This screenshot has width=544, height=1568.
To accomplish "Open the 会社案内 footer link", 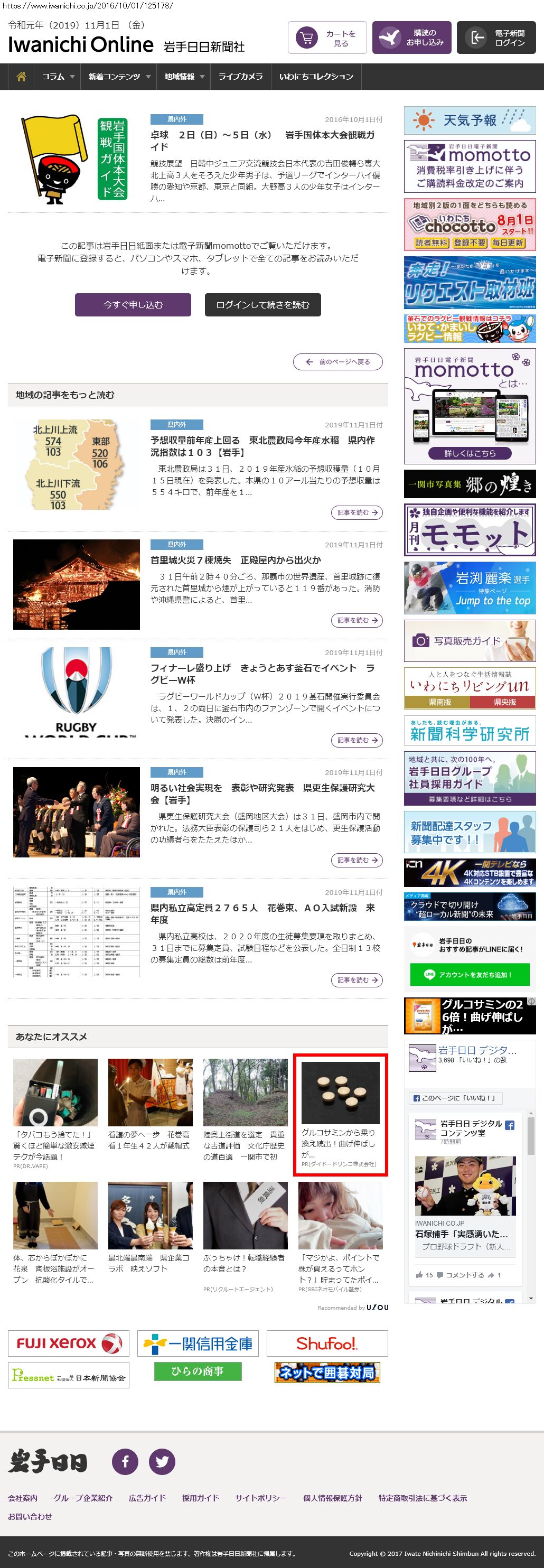I will 23,1498.
